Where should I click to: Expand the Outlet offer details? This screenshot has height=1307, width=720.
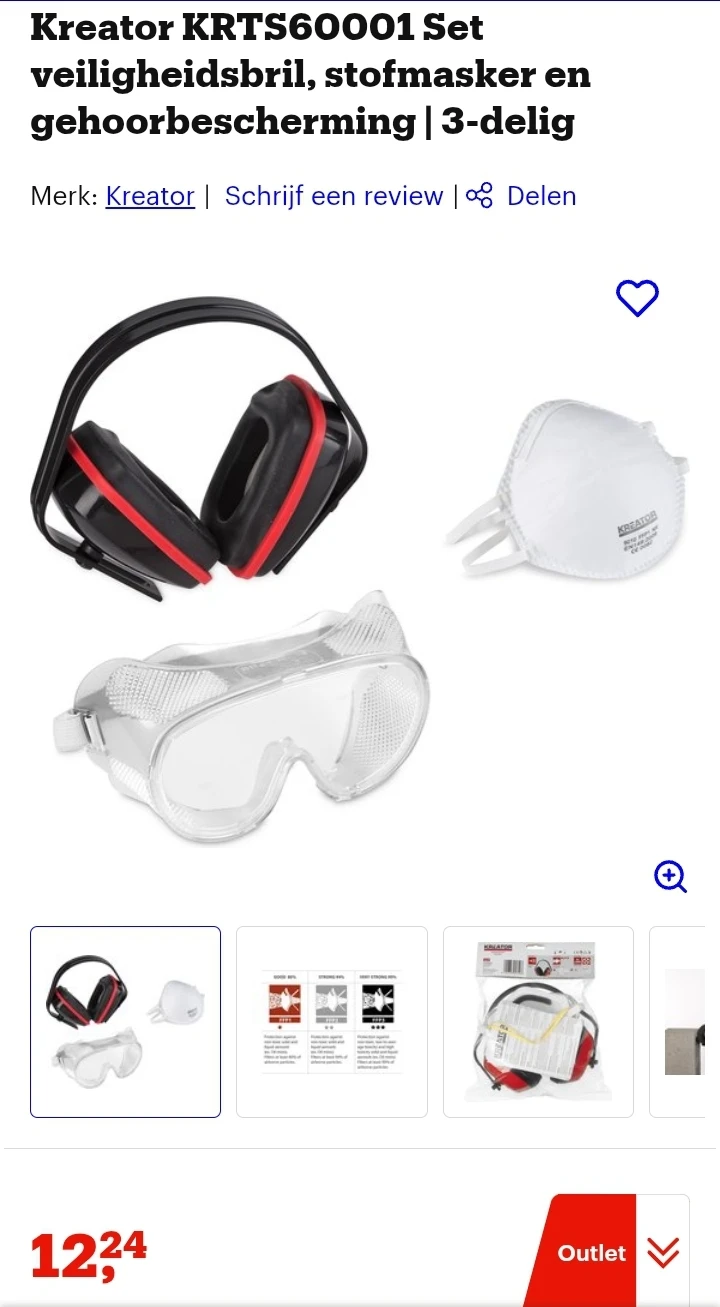click(x=663, y=1252)
